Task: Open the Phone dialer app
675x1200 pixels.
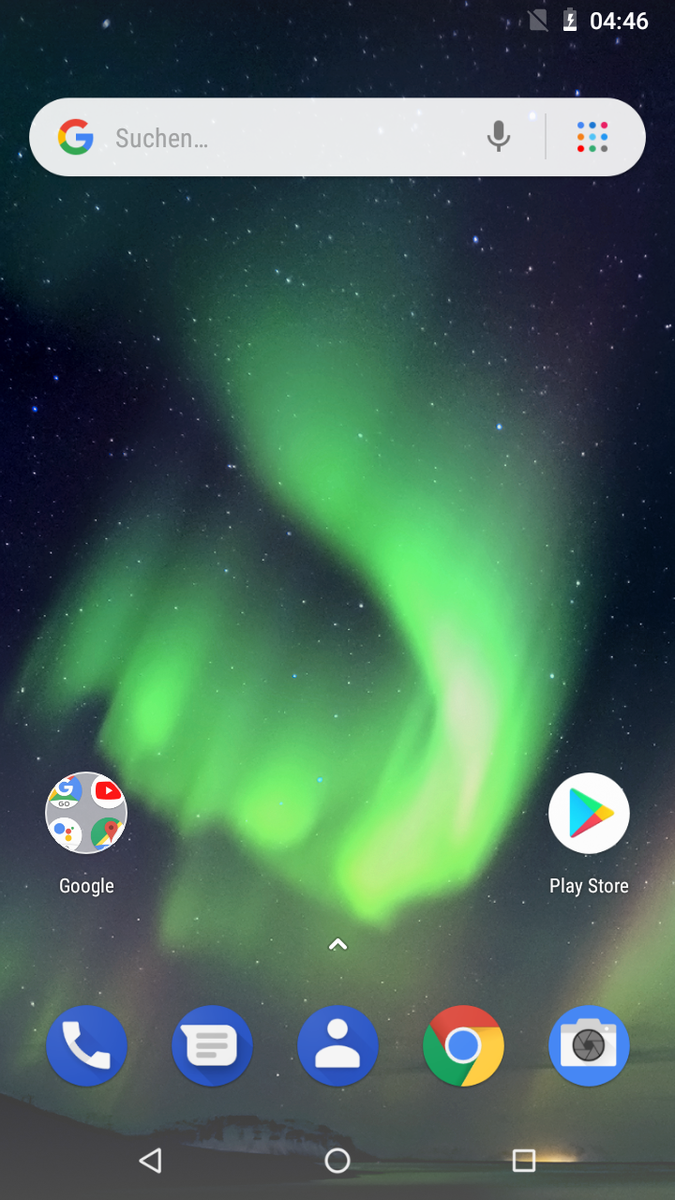Action: click(87, 1046)
